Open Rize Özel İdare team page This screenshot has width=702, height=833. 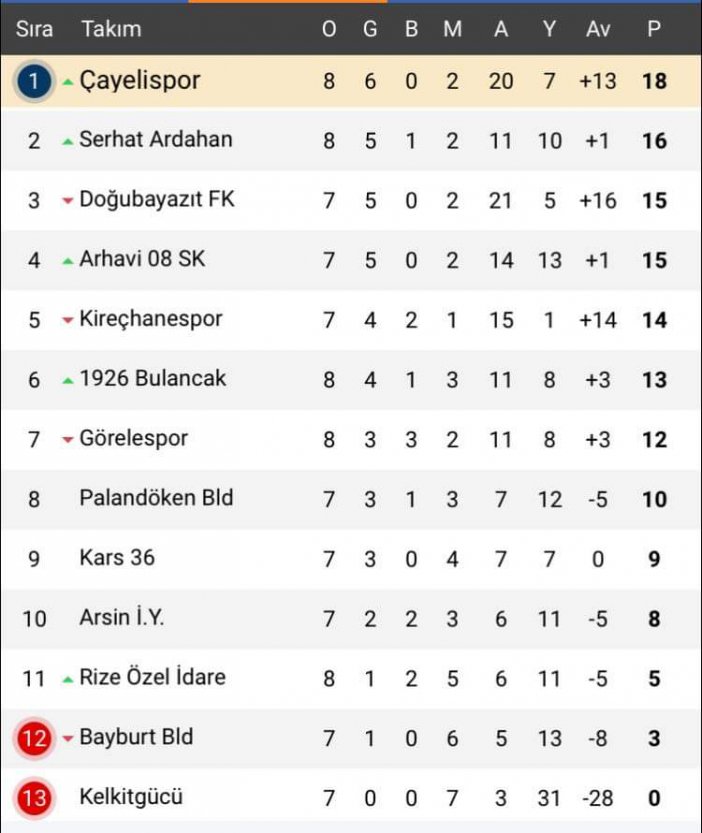point(152,677)
